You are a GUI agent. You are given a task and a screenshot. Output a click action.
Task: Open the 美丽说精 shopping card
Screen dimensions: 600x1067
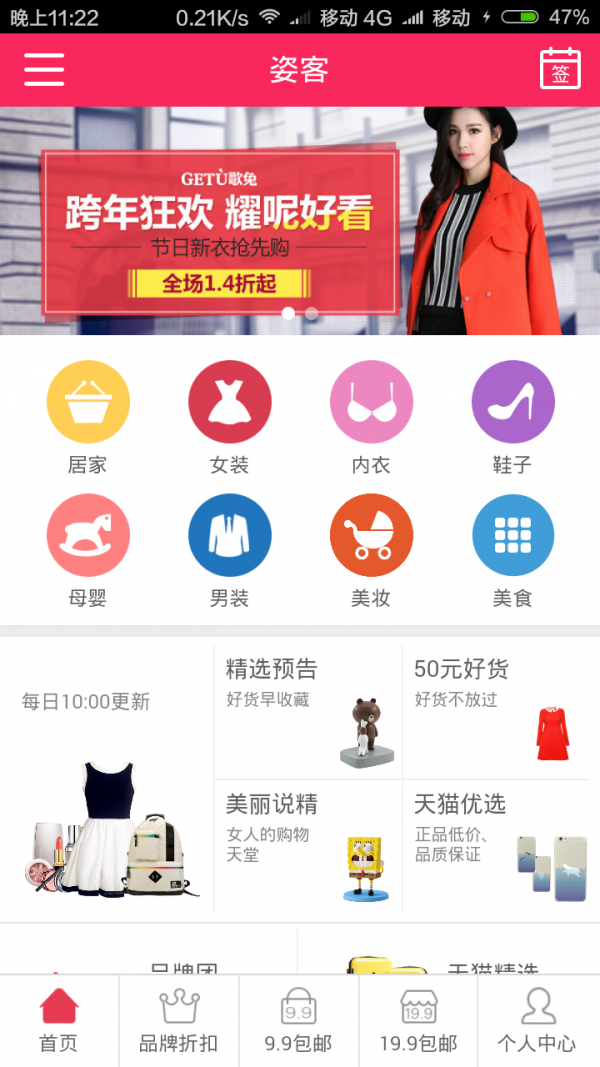(x=308, y=847)
